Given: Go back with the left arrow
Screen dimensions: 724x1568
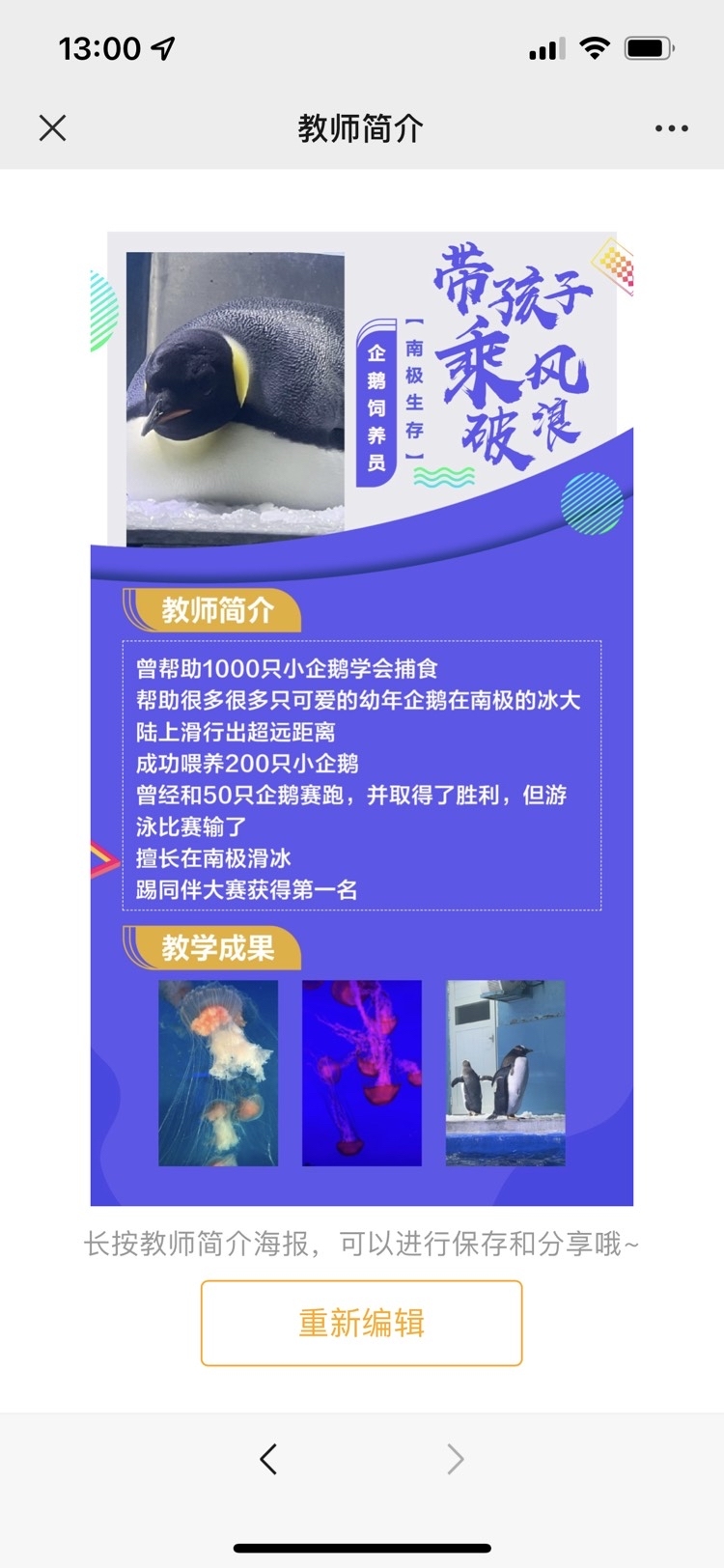Looking at the screenshot, I should [x=269, y=1459].
